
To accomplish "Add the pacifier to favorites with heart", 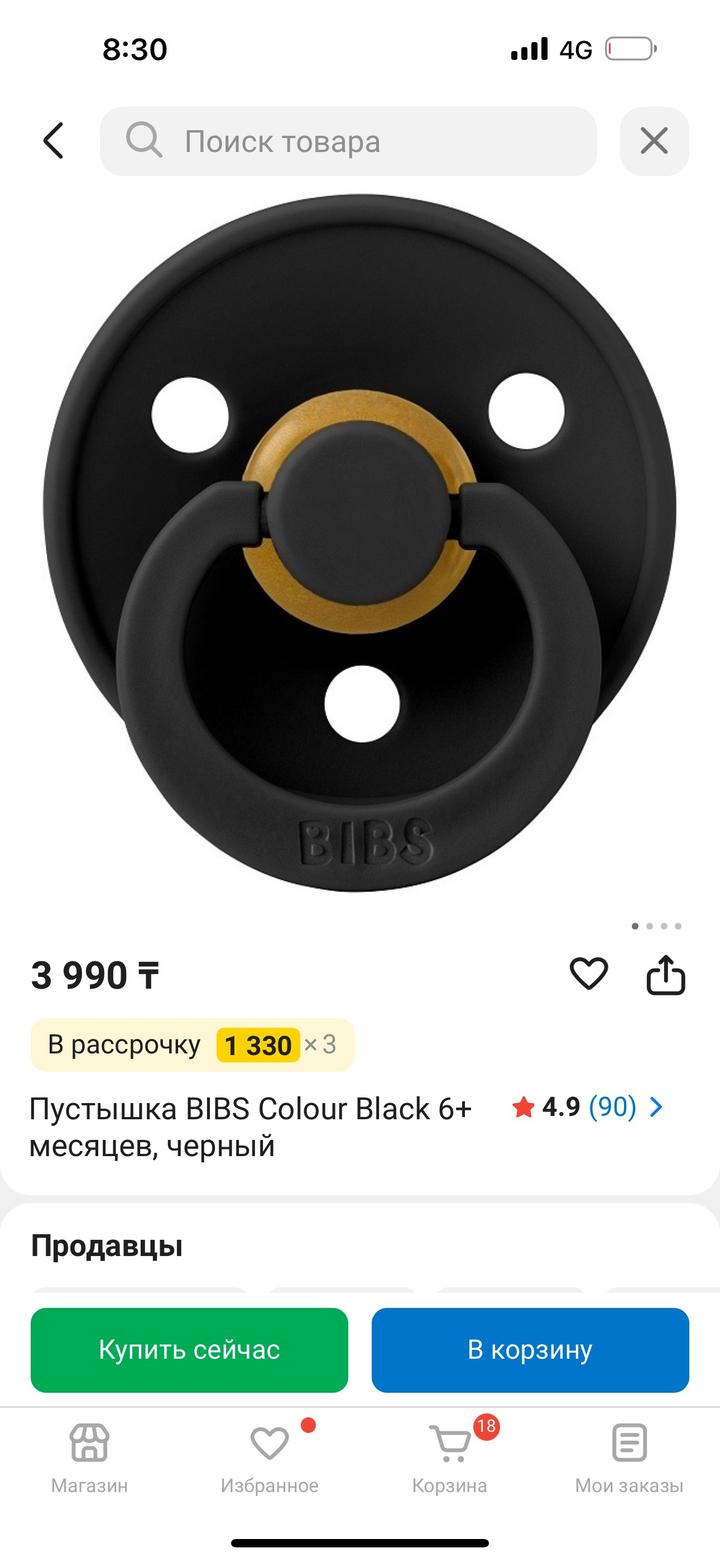I will (x=588, y=974).
